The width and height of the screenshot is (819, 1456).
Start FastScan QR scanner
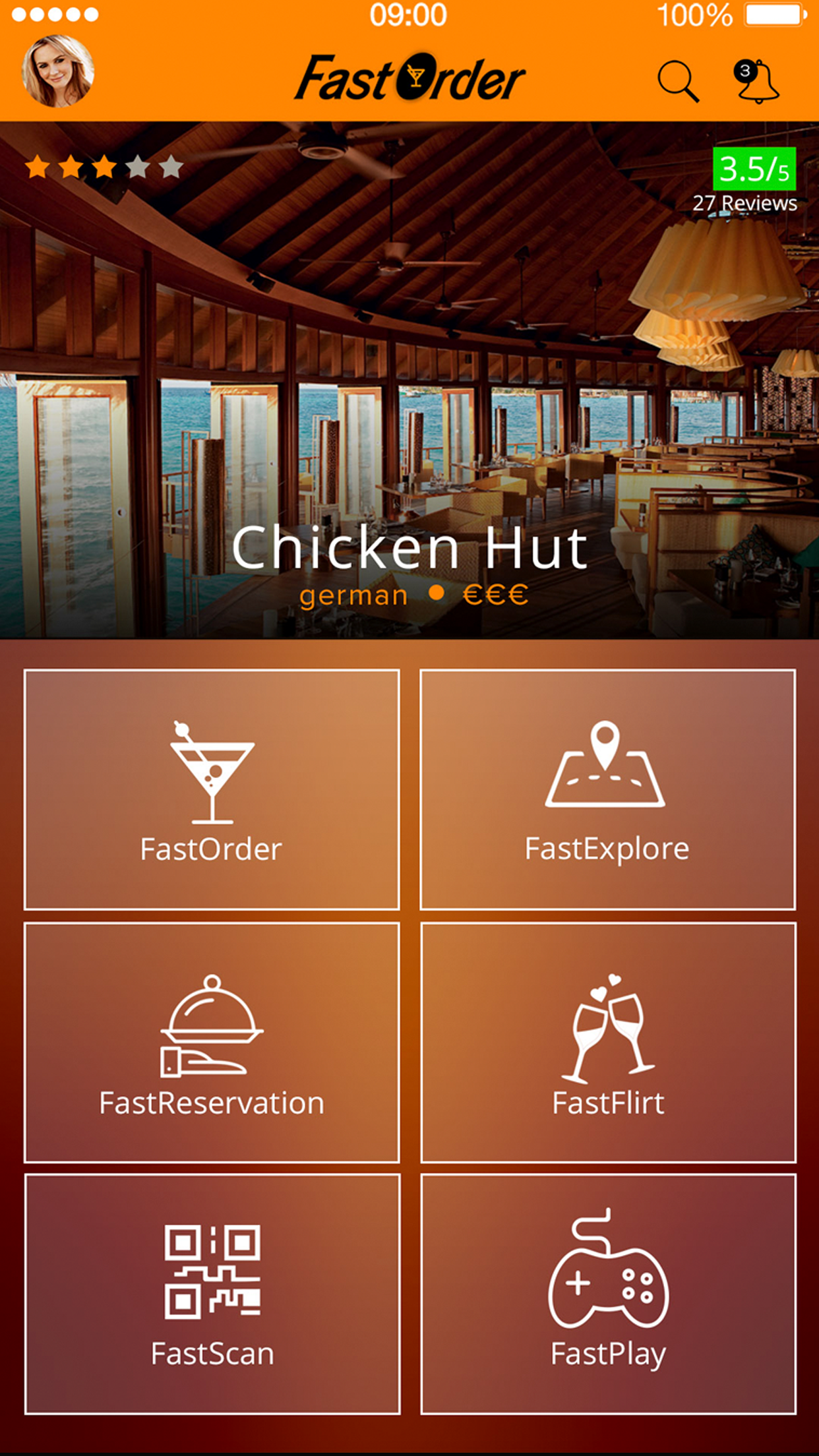(x=212, y=1294)
